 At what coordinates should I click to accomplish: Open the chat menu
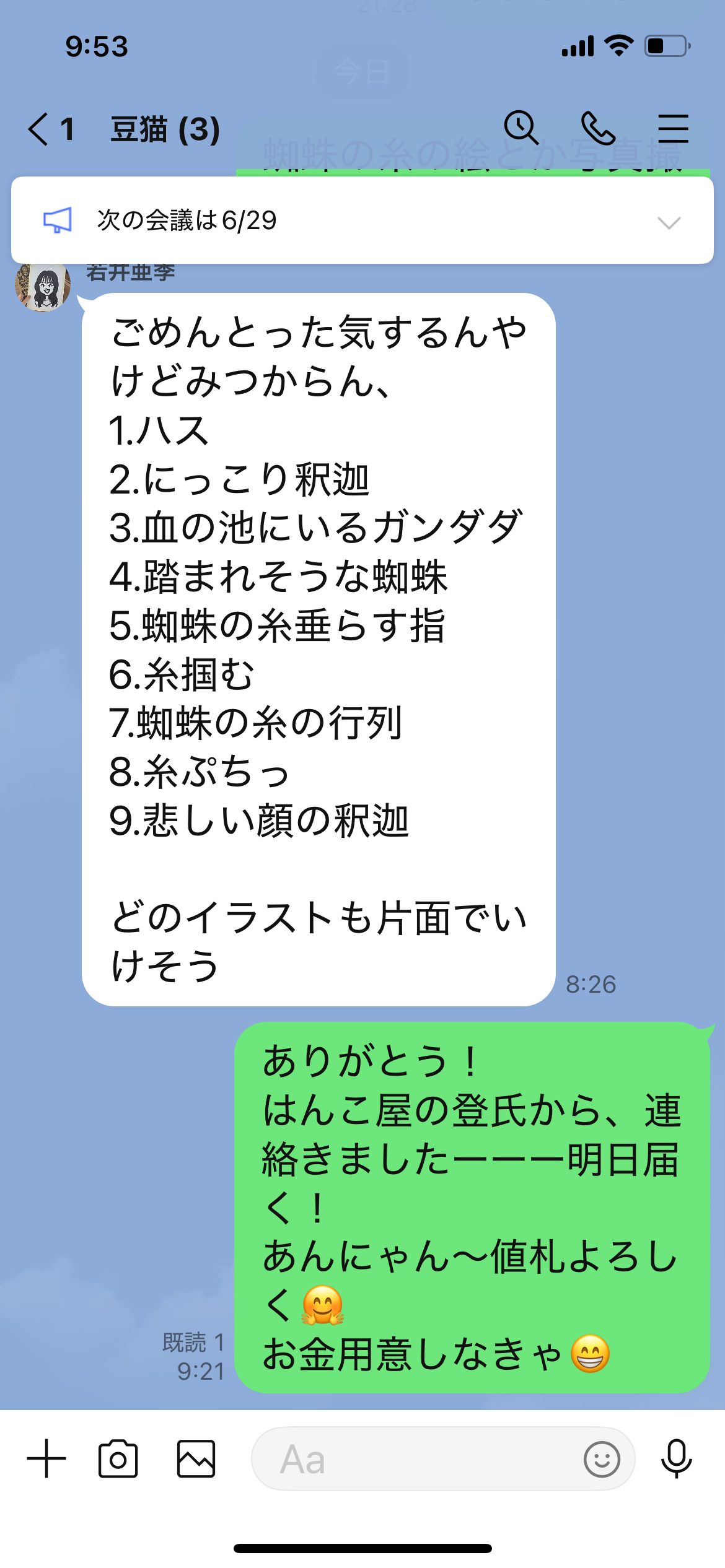click(673, 129)
